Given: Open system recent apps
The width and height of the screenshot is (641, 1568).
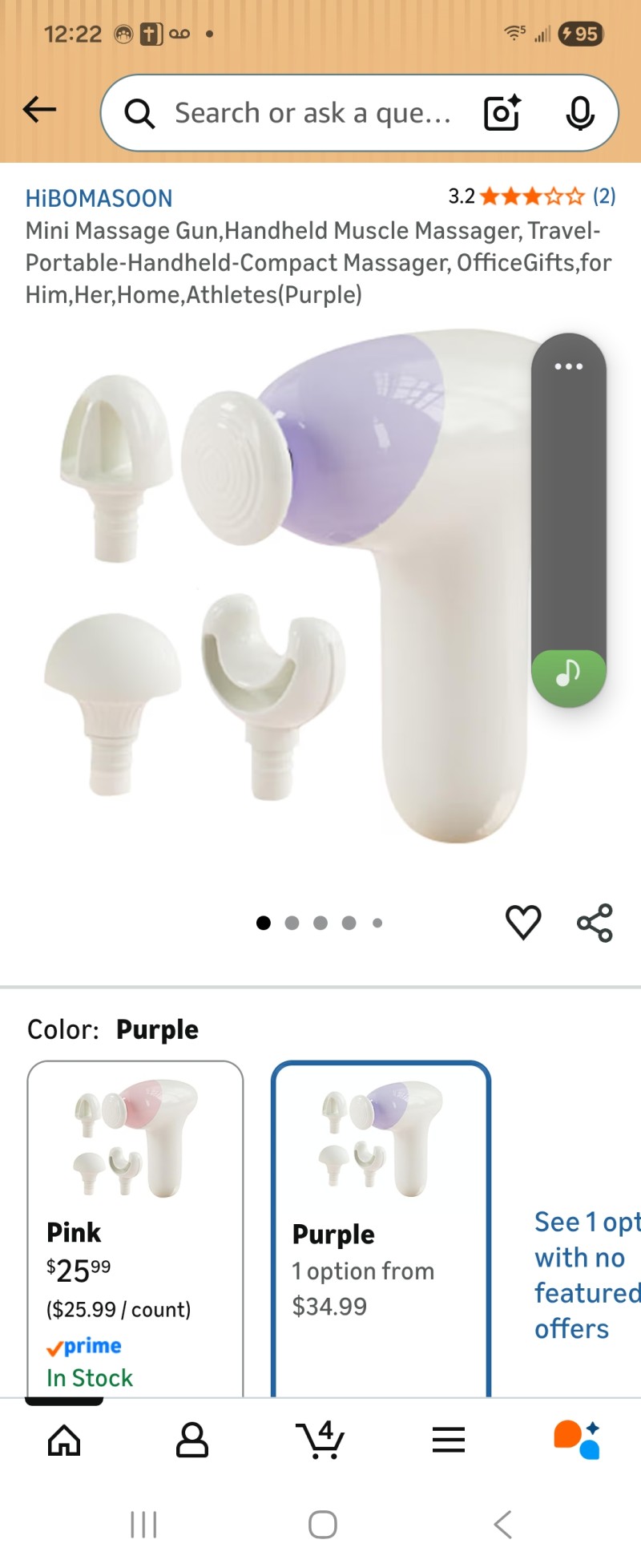Looking at the screenshot, I should (144, 1524).
